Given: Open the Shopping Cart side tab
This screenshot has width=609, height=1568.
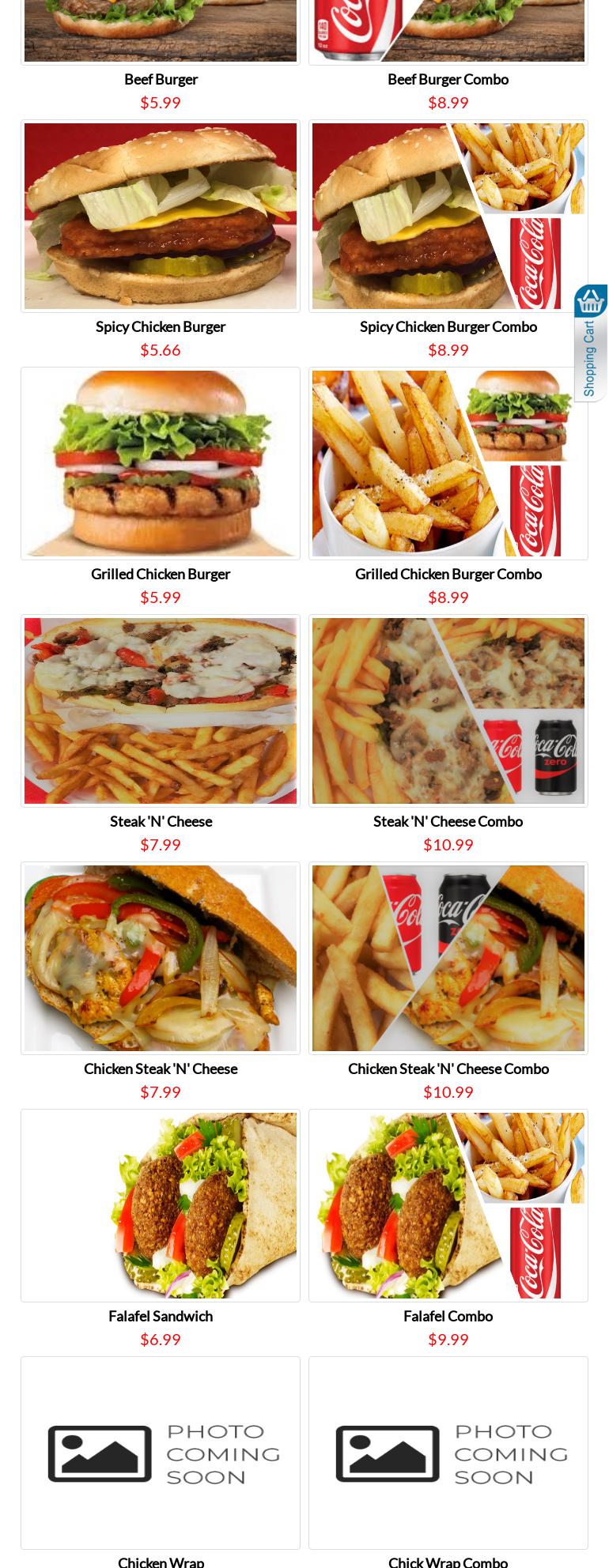Looking at the screenshot, I should click(x=591, y=343).
